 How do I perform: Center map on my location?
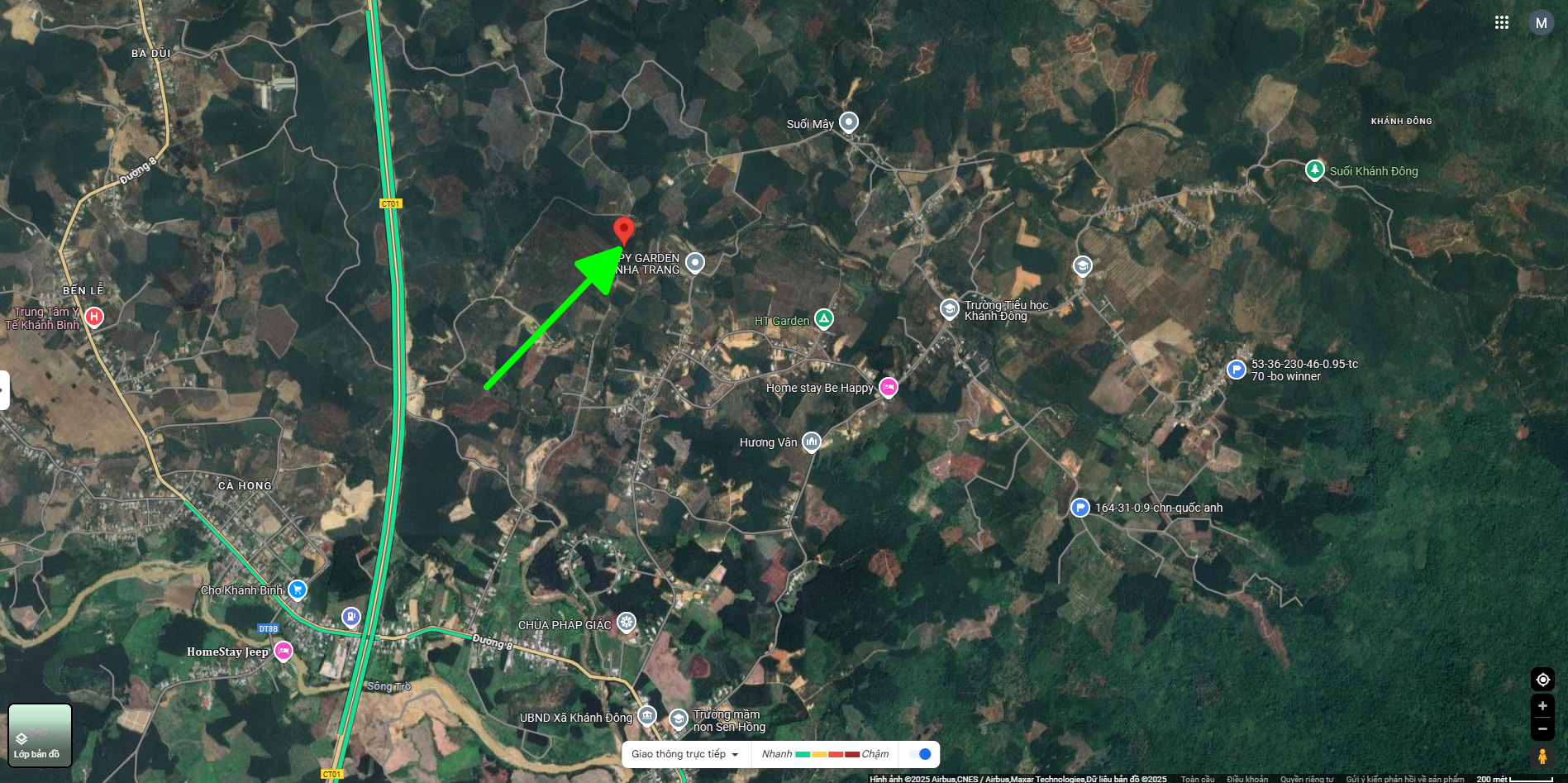tap(1542, 680)
